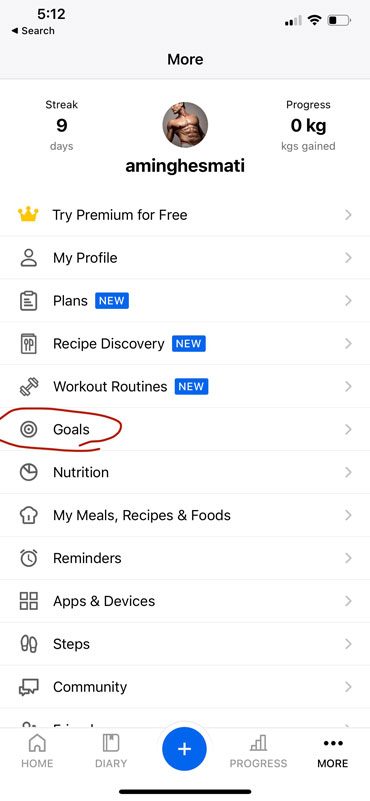Open Try Premium for Free

click(185, 215)
